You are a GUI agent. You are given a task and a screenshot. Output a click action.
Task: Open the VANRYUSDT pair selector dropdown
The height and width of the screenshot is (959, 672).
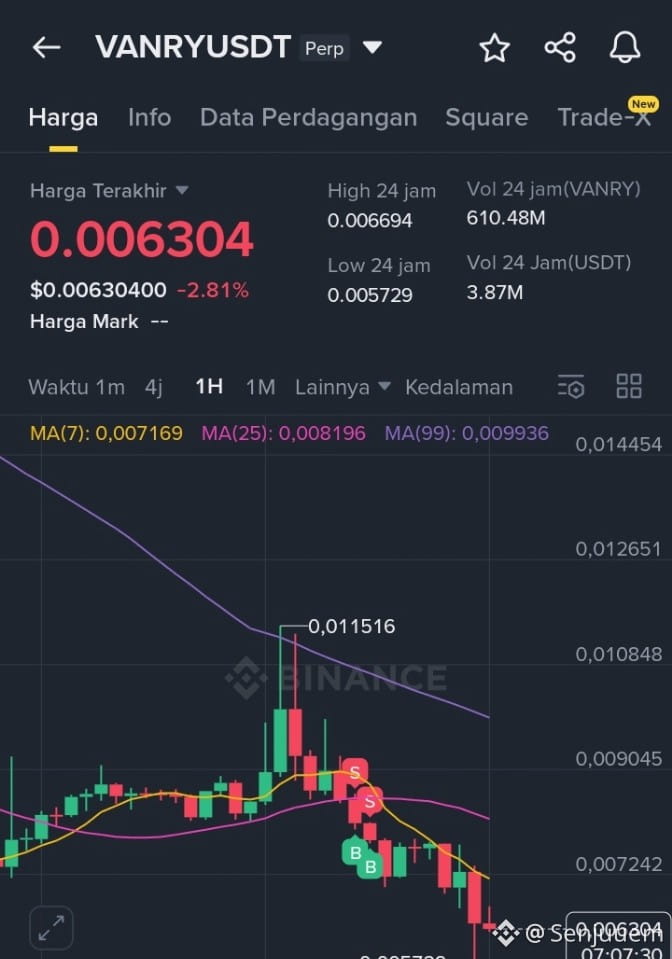[372, 48]
